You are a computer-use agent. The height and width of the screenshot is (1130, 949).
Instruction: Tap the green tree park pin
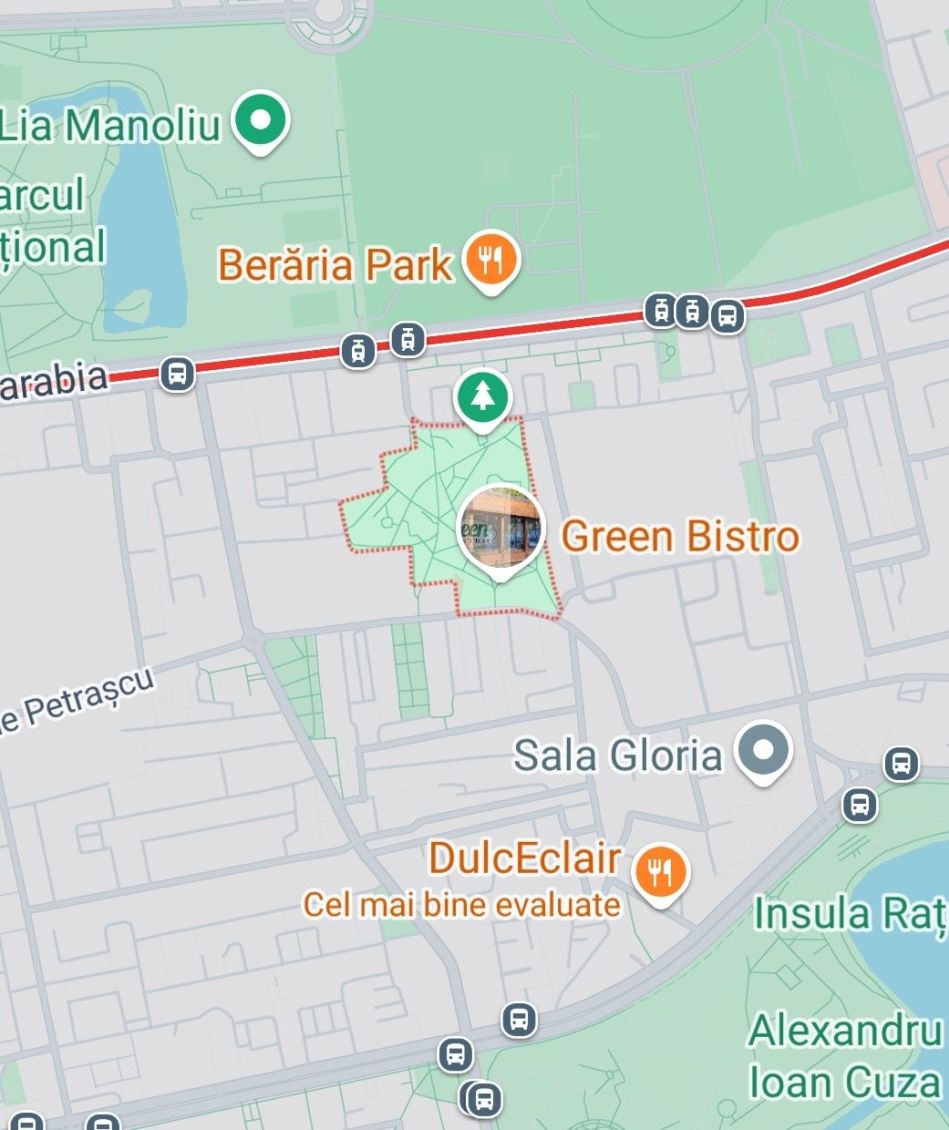(483, 397)
